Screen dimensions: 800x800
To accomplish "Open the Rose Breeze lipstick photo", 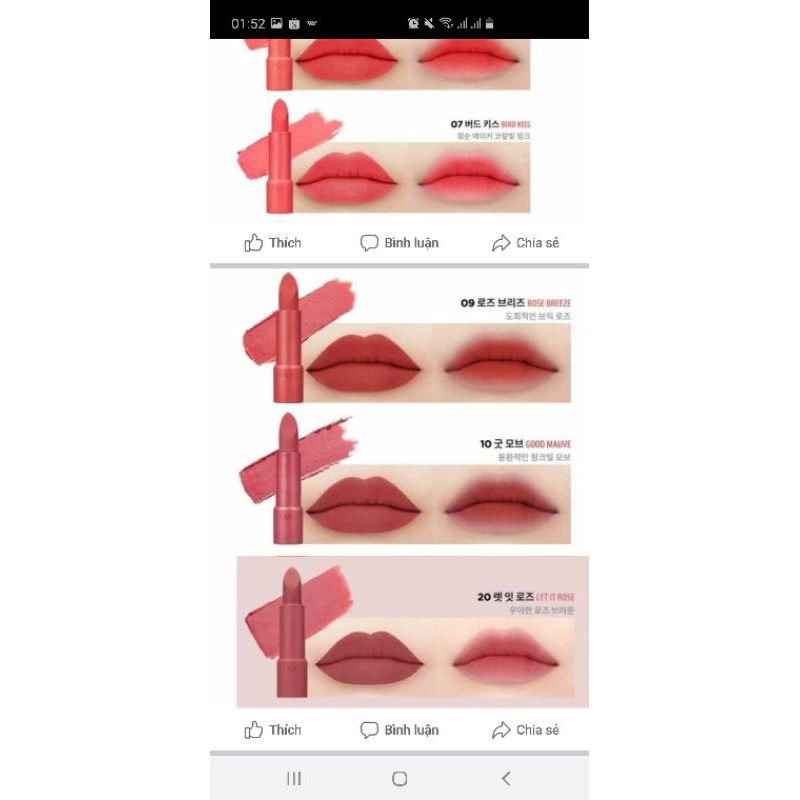I will (400, 340).
